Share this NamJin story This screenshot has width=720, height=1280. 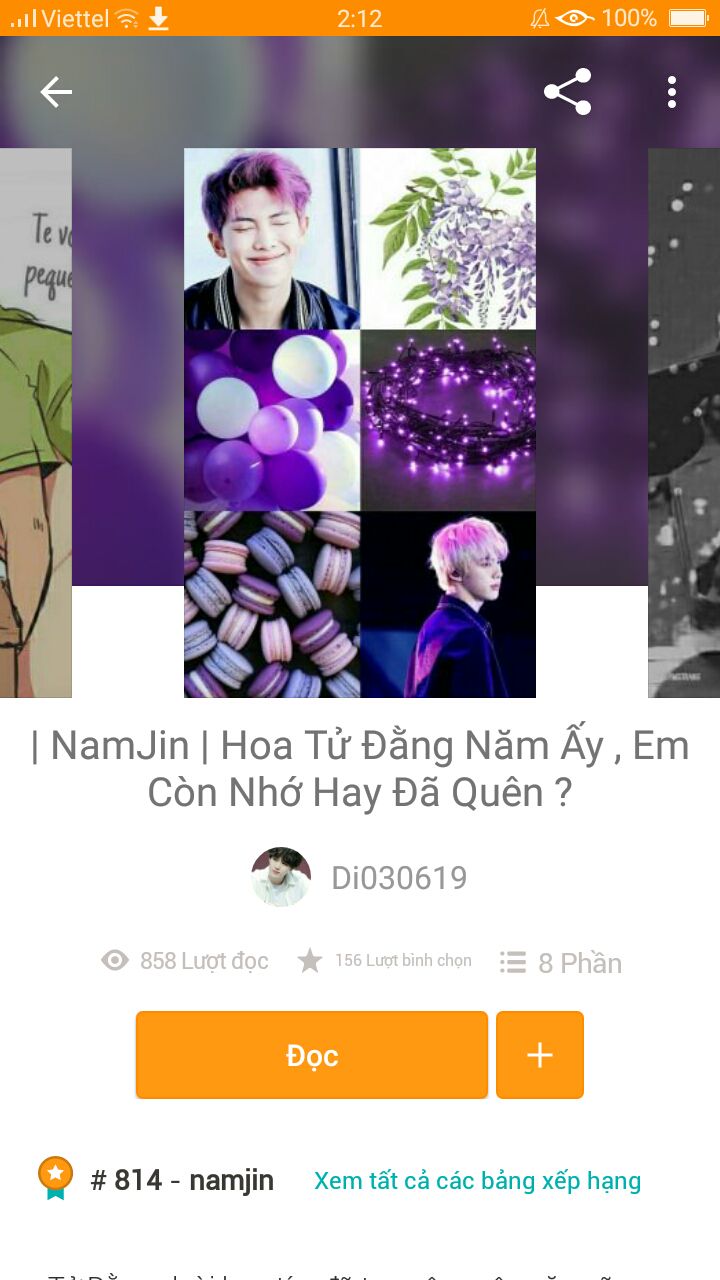(567, 92)
